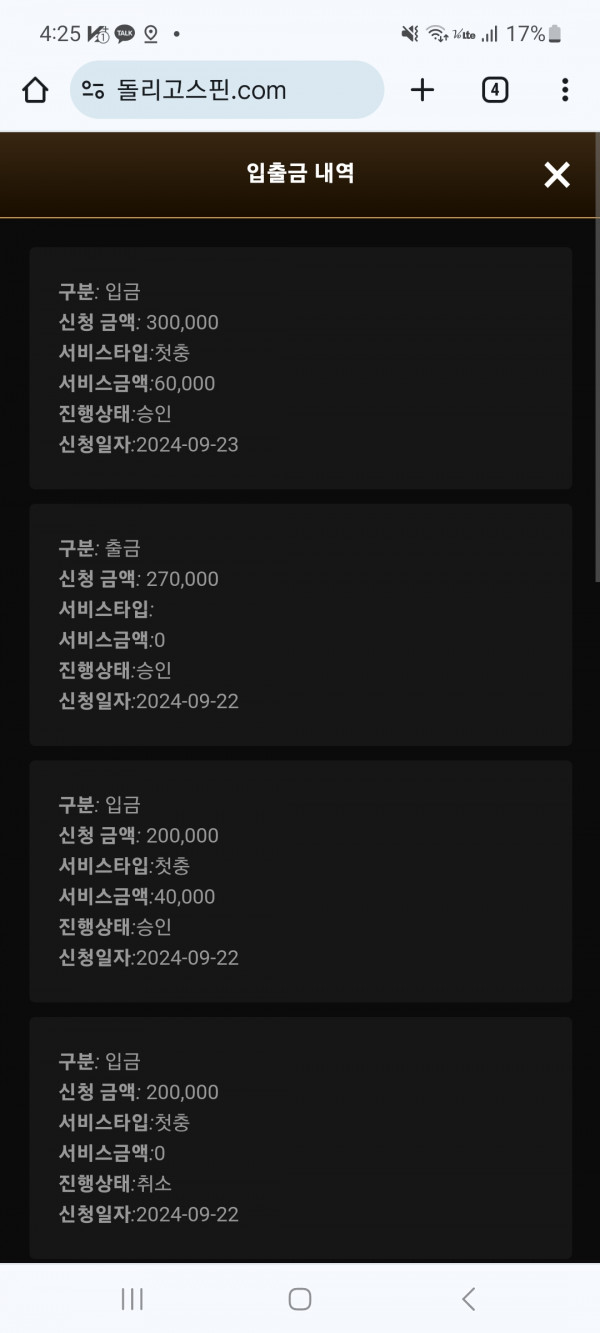Image resolution: width=600 pixels, height=1333 pixels.
Task: Go to the browser home page
Action: click(x=35, y=90)
